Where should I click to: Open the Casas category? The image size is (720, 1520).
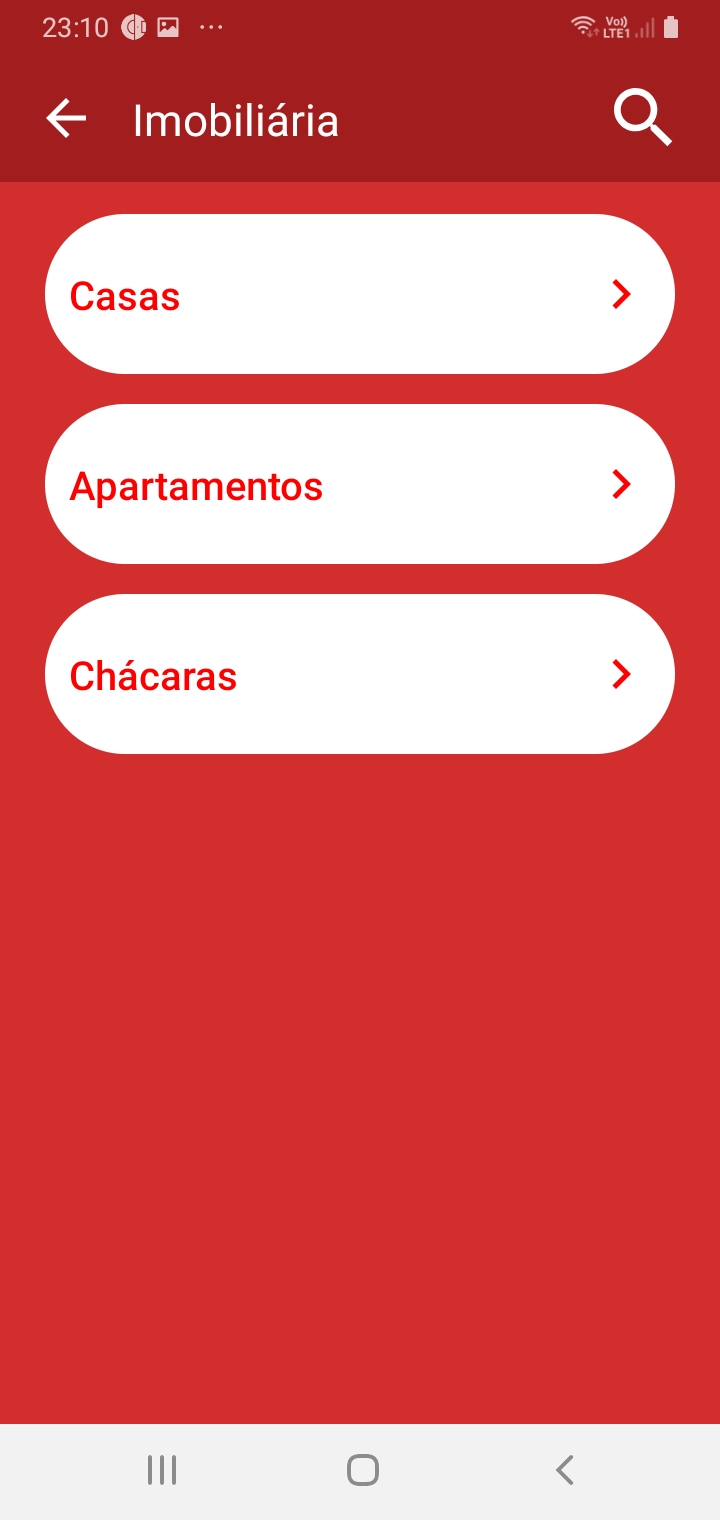click(360, 294)
